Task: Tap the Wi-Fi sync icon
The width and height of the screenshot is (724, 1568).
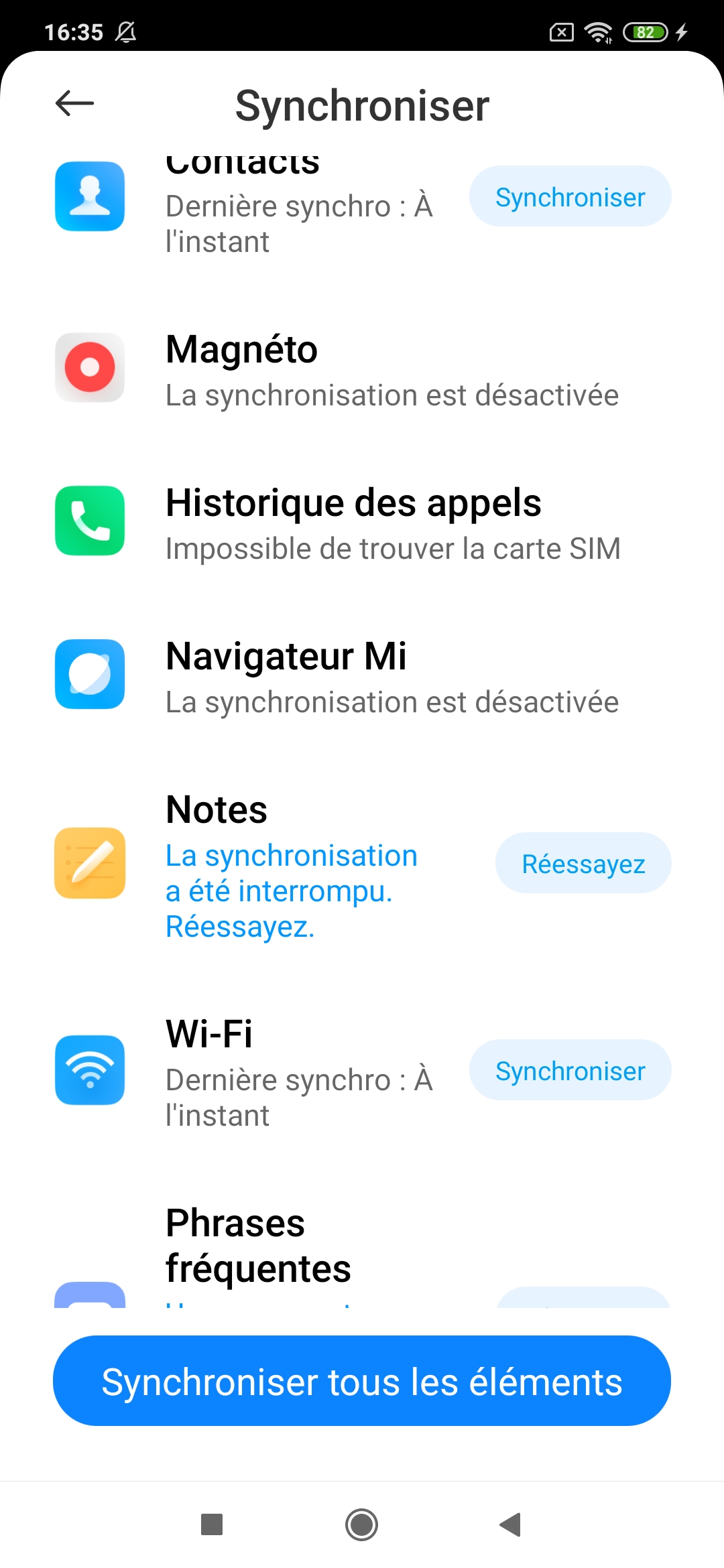Action: tap(90, 1070)
